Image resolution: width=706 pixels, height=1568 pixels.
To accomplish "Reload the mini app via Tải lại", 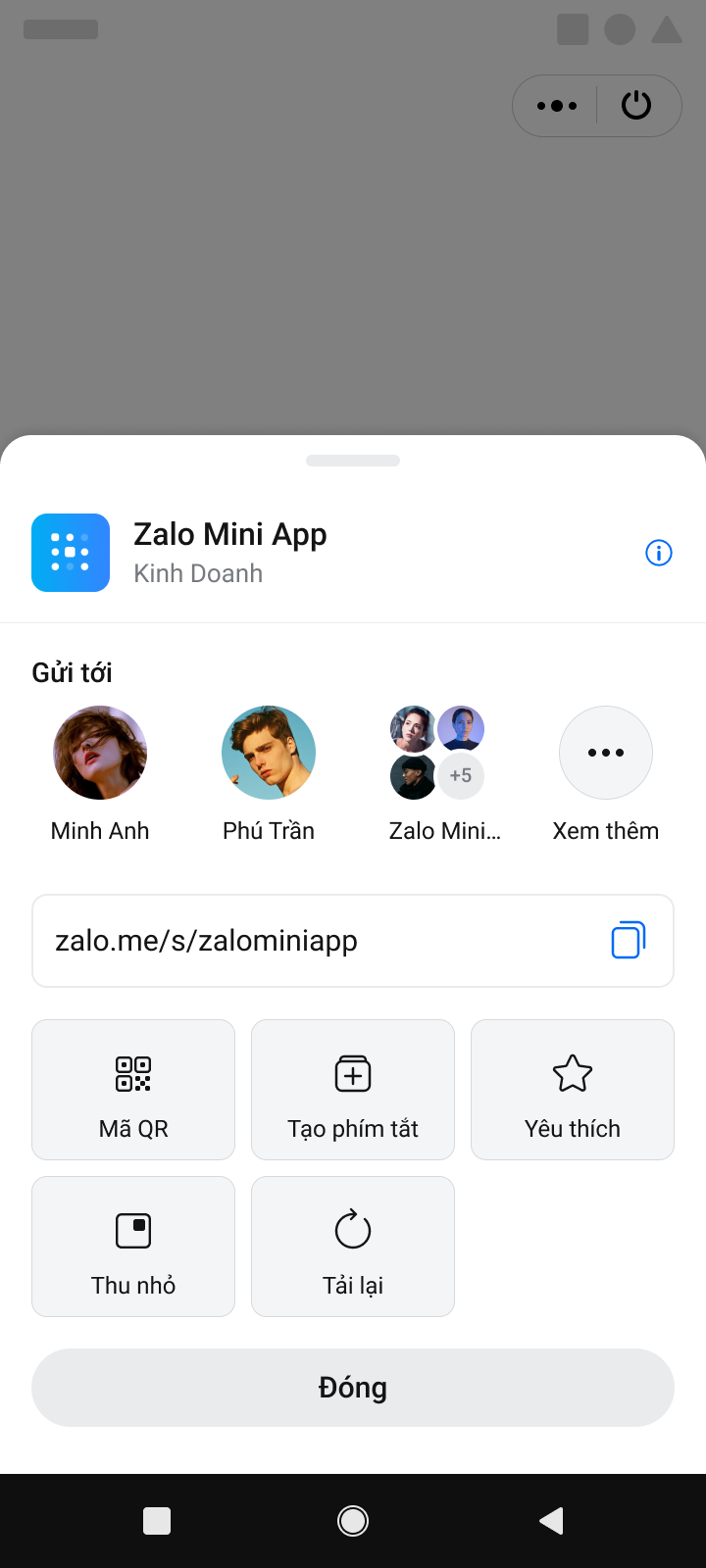I will (x=352, y=1246).
